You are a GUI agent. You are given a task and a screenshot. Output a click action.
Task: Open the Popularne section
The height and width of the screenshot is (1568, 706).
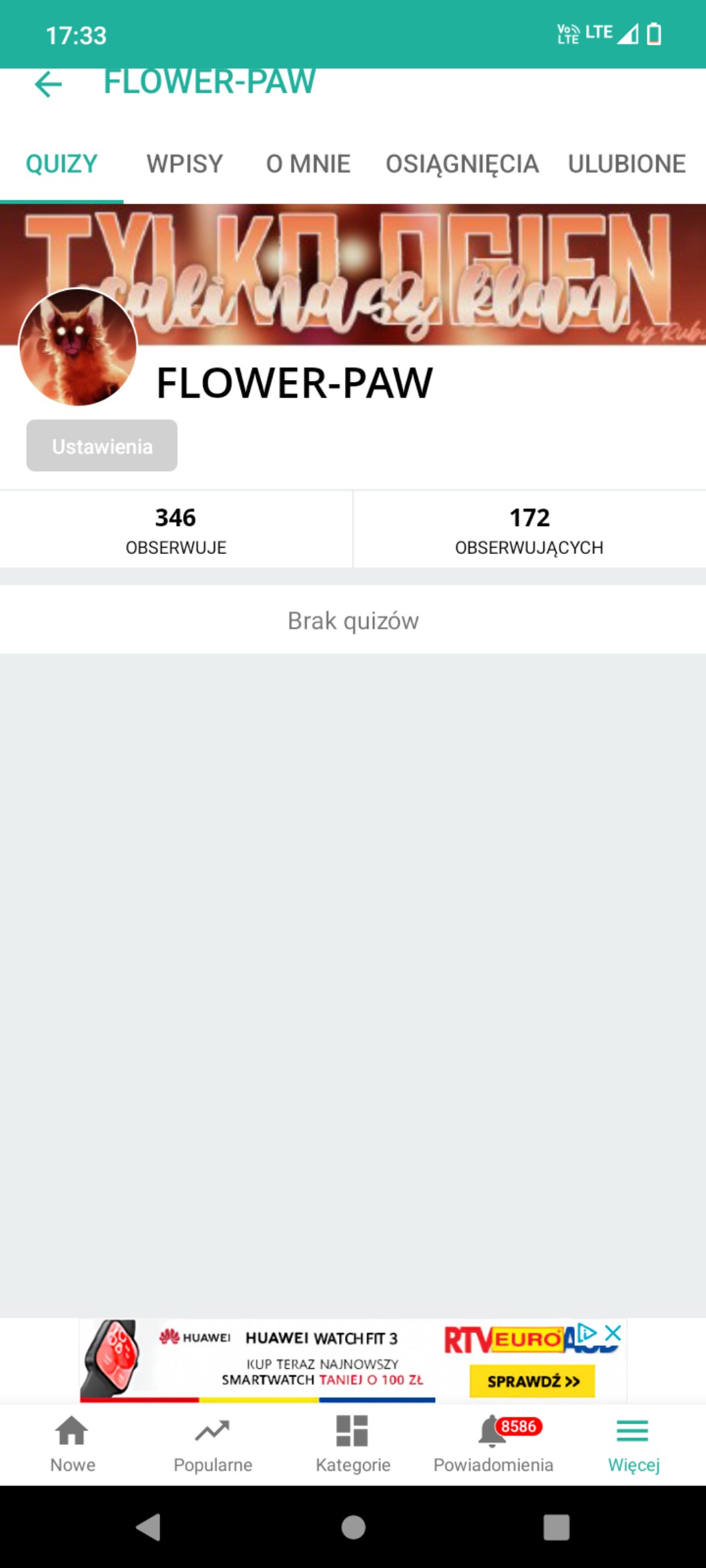coord(212,1444)
